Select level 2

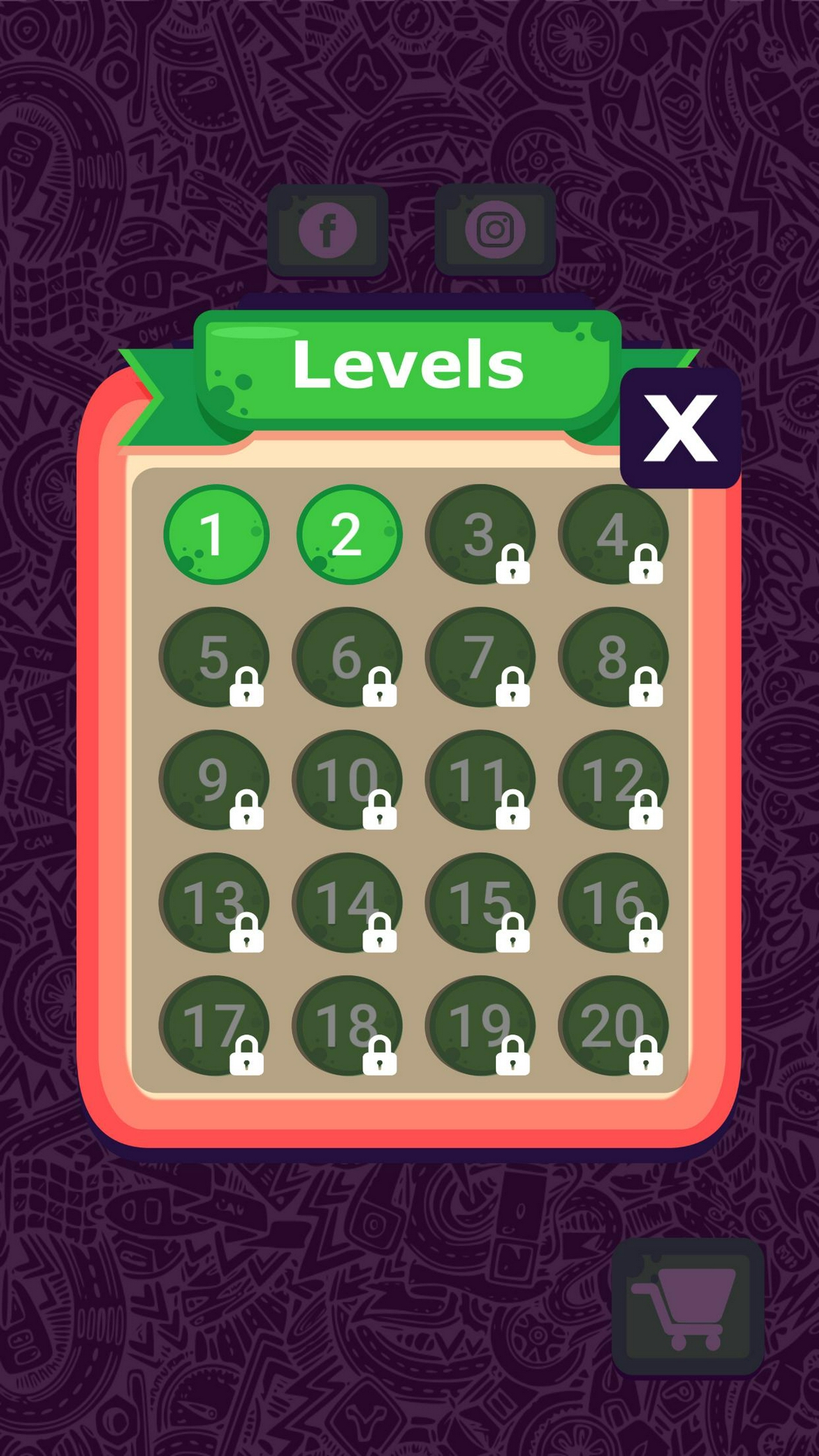[349, 534]
